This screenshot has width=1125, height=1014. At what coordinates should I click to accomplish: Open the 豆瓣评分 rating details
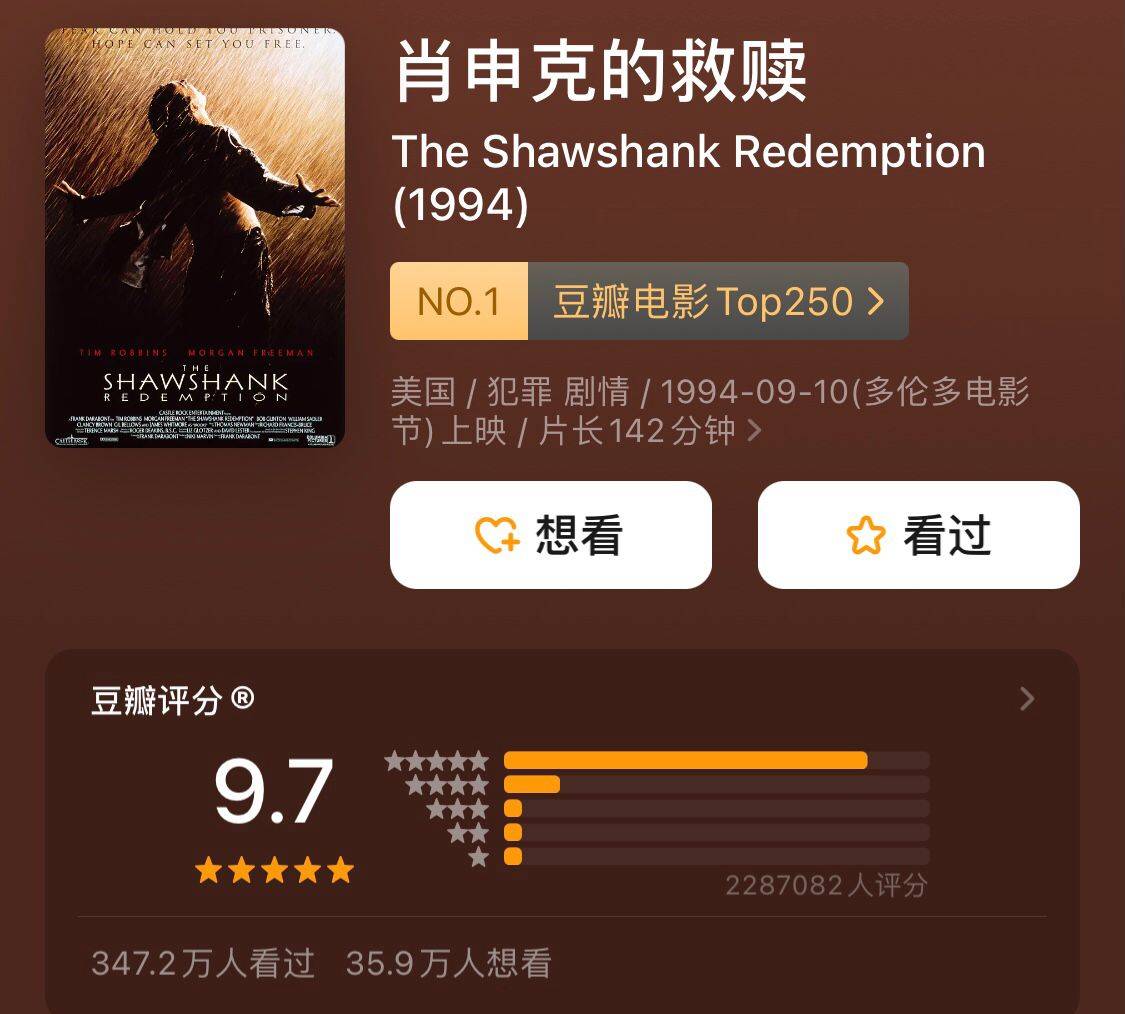(x=1026, y=699)
